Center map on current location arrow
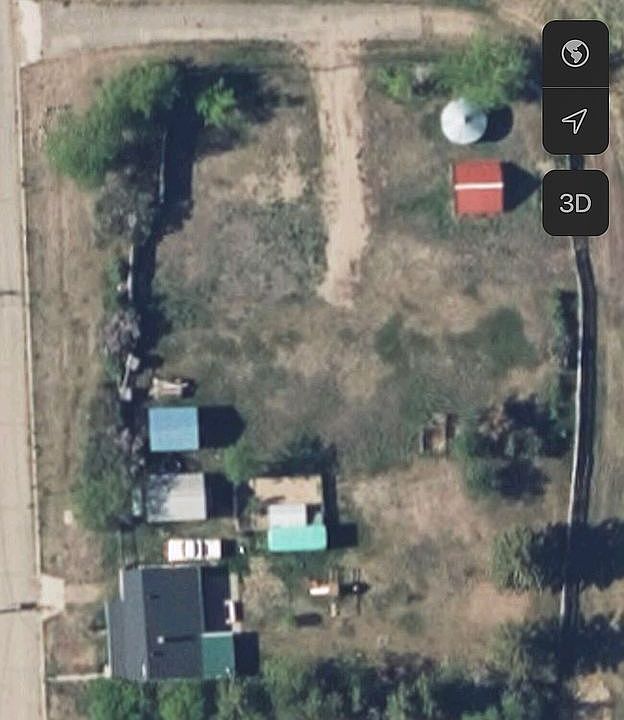Screen dimensions: 624x720 pyautogui.click(x=575, y=121)
